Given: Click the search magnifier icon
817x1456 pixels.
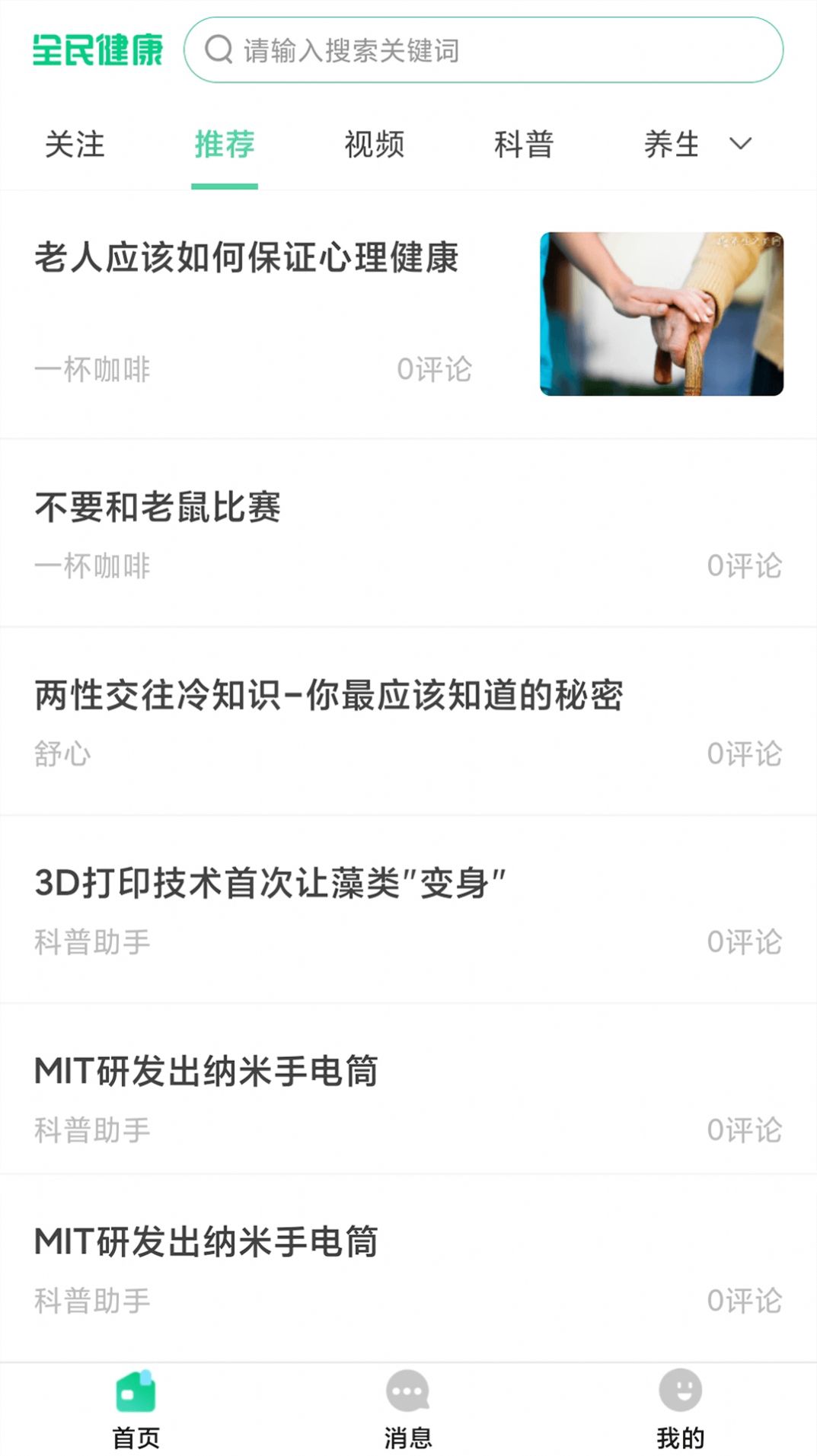Looking at the screenshot, I should pyautogui.click(x=220, y=51).
